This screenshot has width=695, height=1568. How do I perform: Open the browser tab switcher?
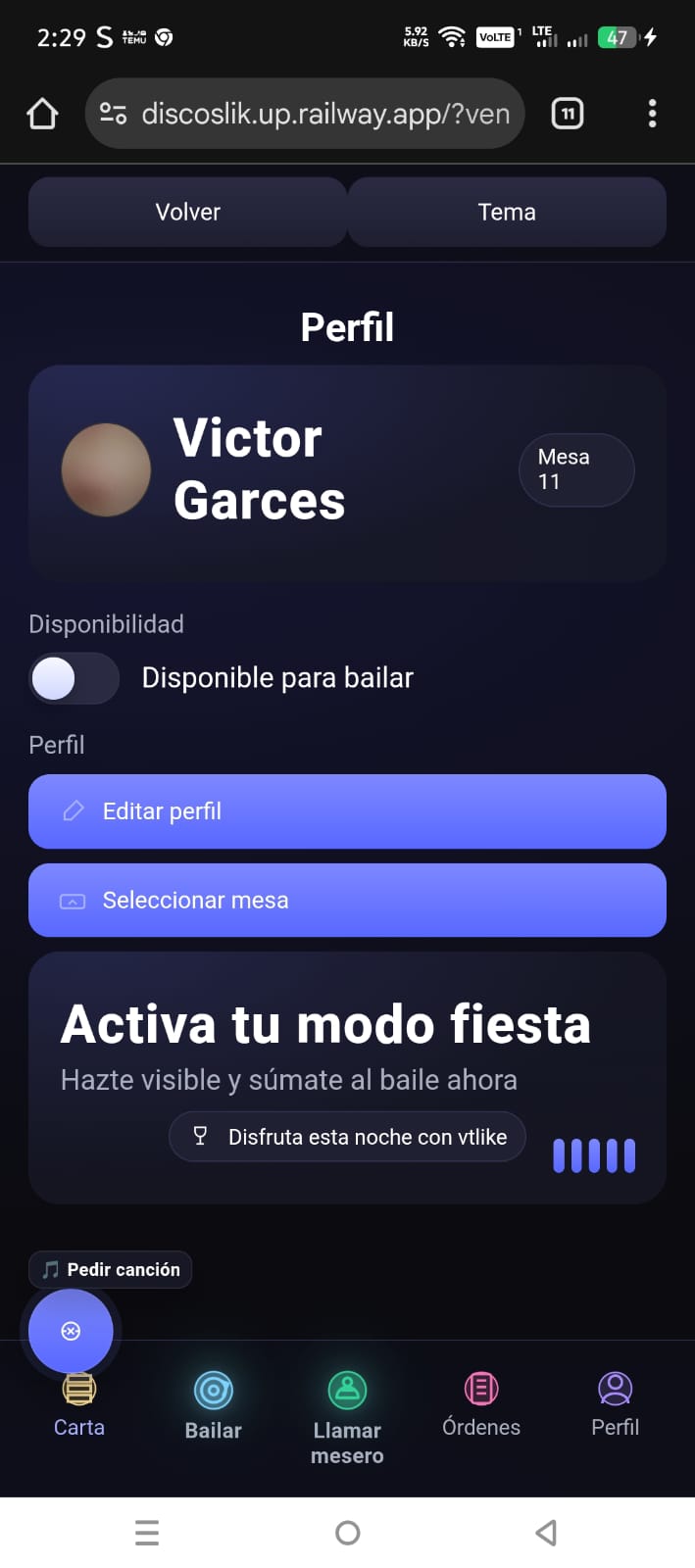(568, 114)
